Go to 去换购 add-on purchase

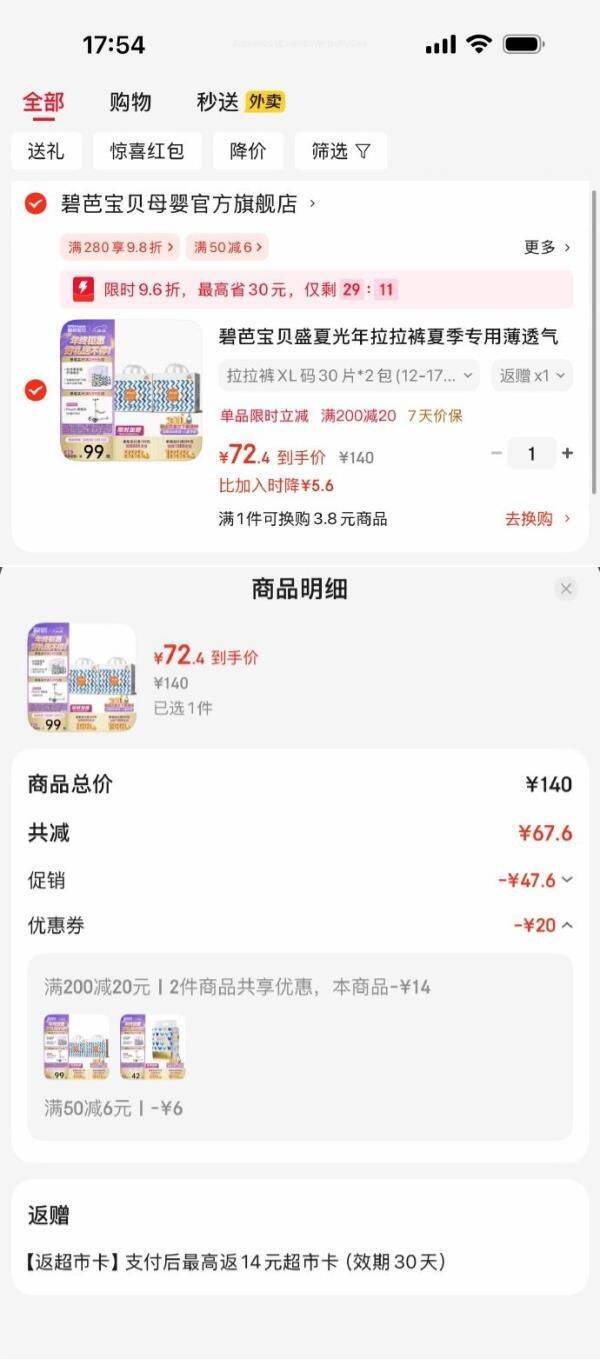click(x=537, y=519)
